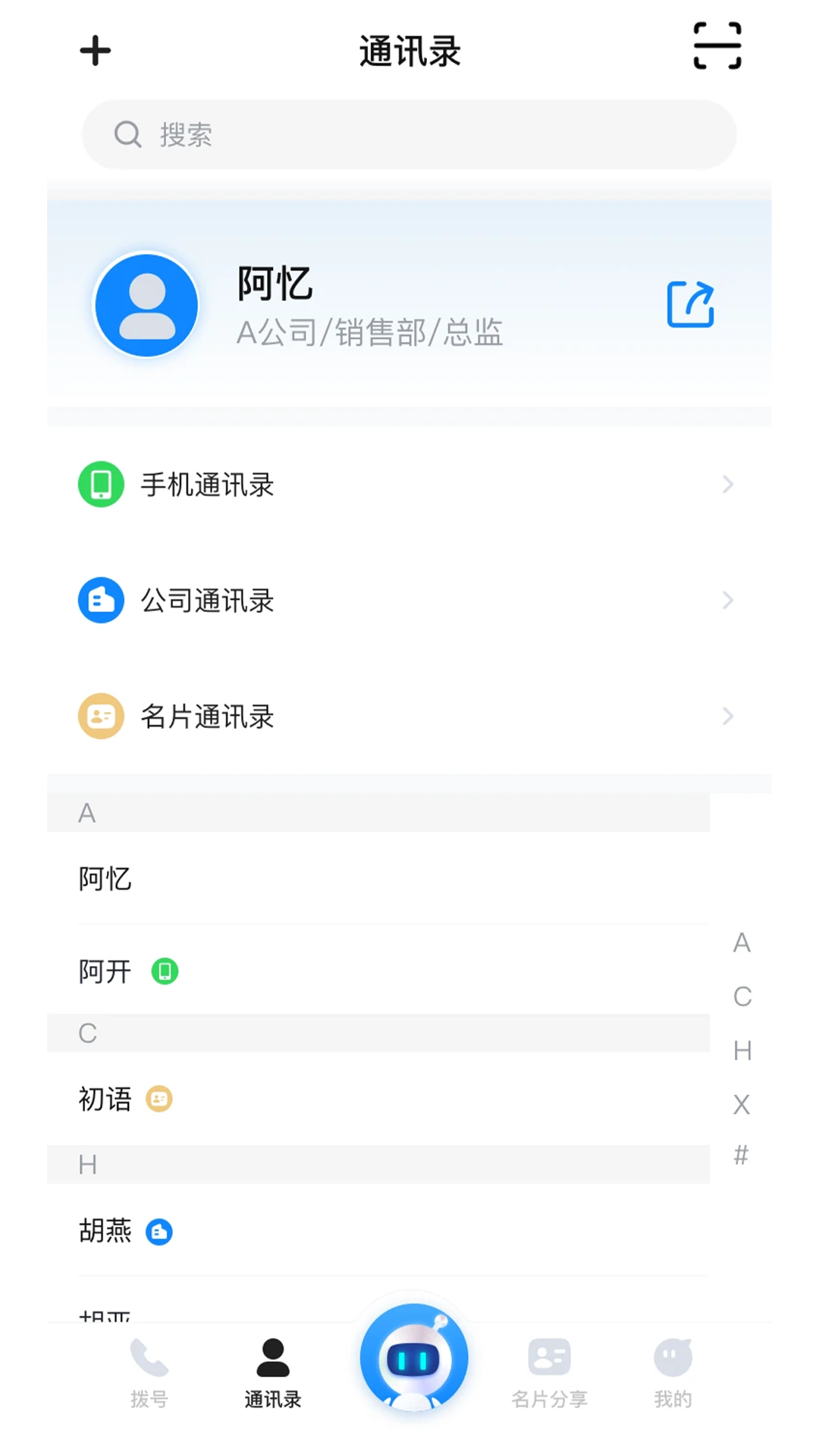The width and height of the screenshot is (819, 1456).
Task: Open contact 胡燕
Action: pos(379,1231)
